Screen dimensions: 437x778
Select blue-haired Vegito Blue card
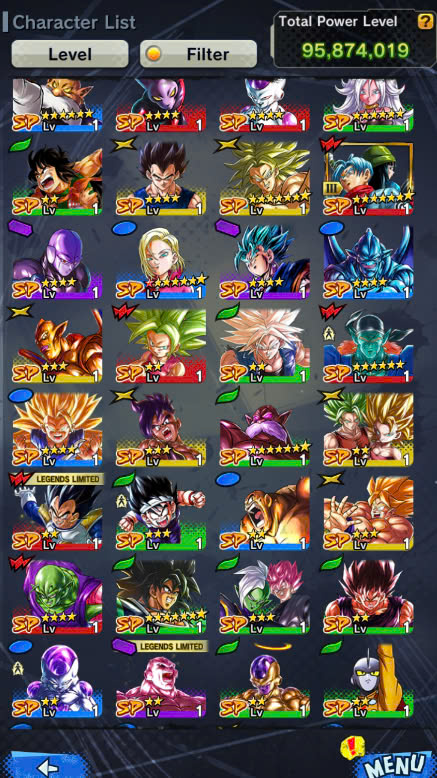point(265,263)
